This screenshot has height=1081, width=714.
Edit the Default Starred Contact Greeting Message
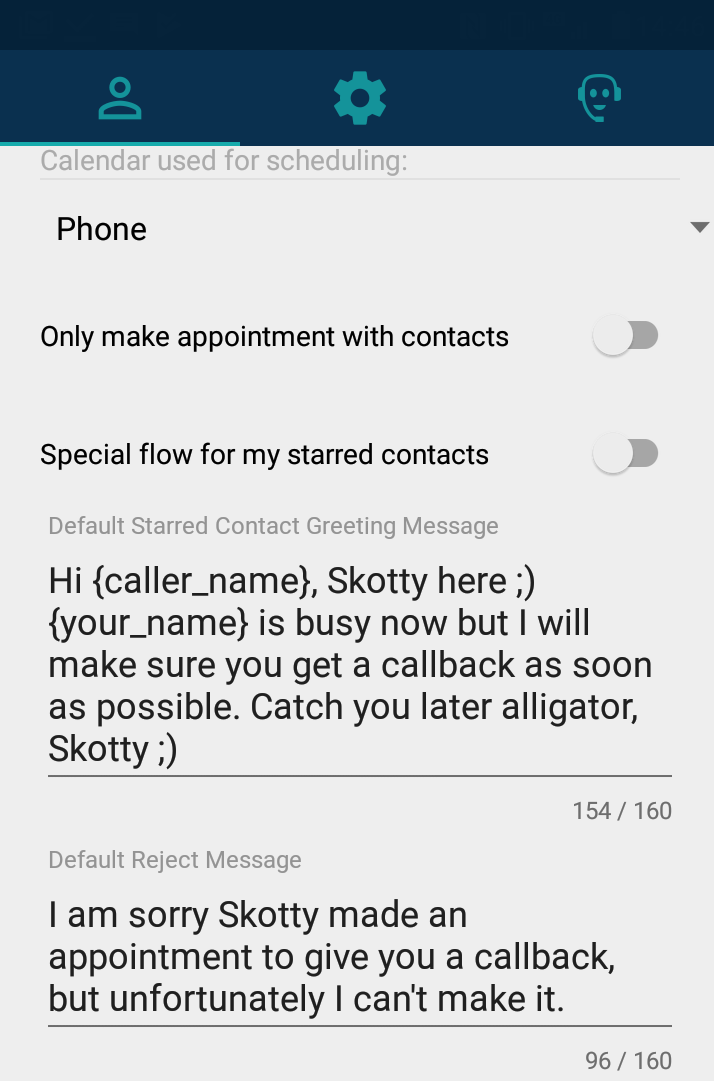click(358, 664)
